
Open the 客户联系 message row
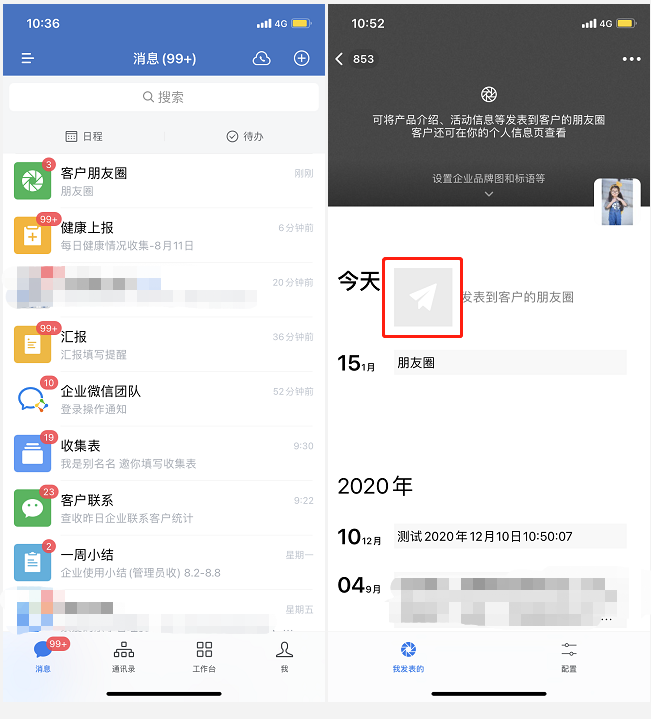coord(164,508)
